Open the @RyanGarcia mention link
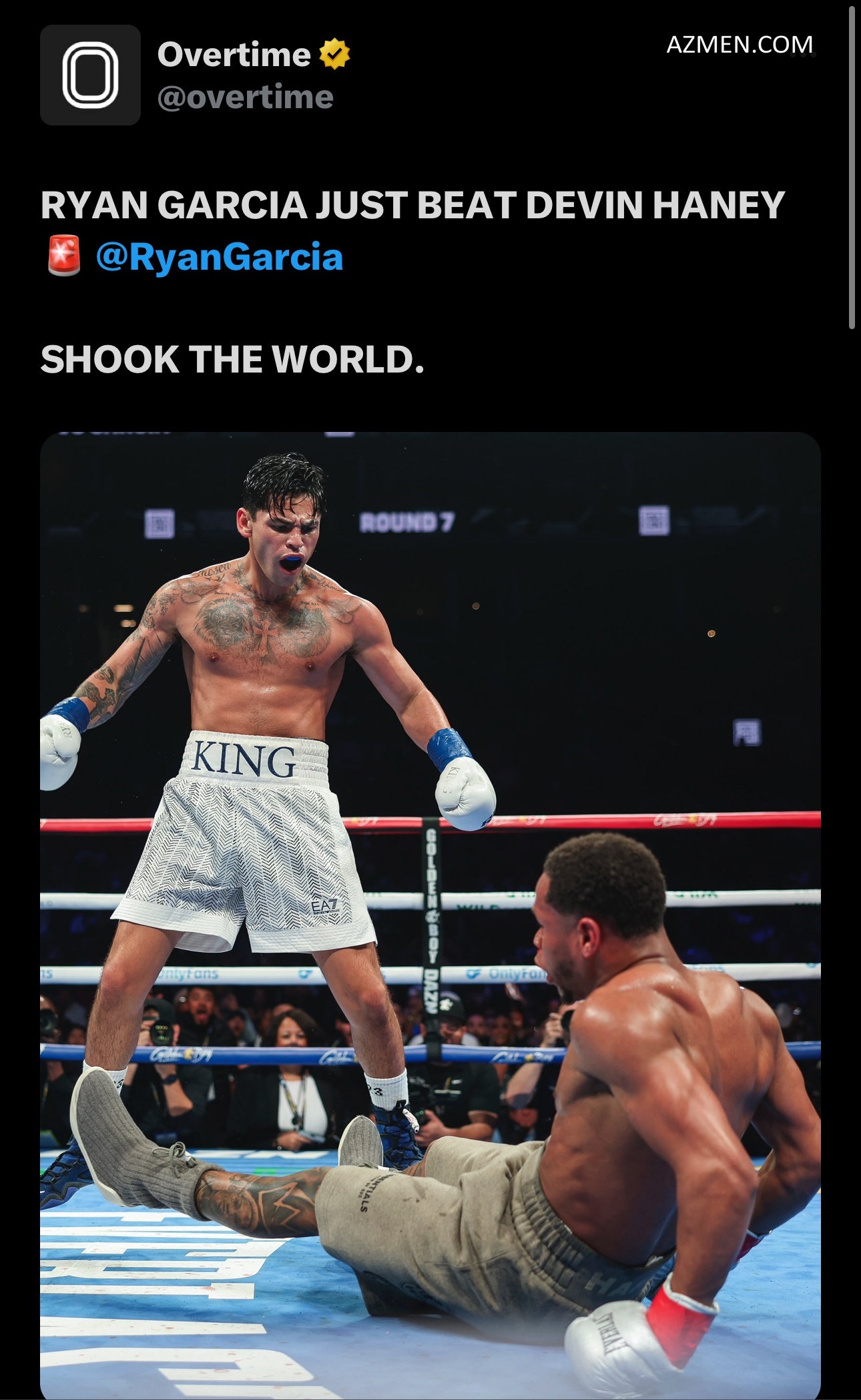Viewport: 861px width, 1400px height. pyautogui.click(x=219, y=257)
